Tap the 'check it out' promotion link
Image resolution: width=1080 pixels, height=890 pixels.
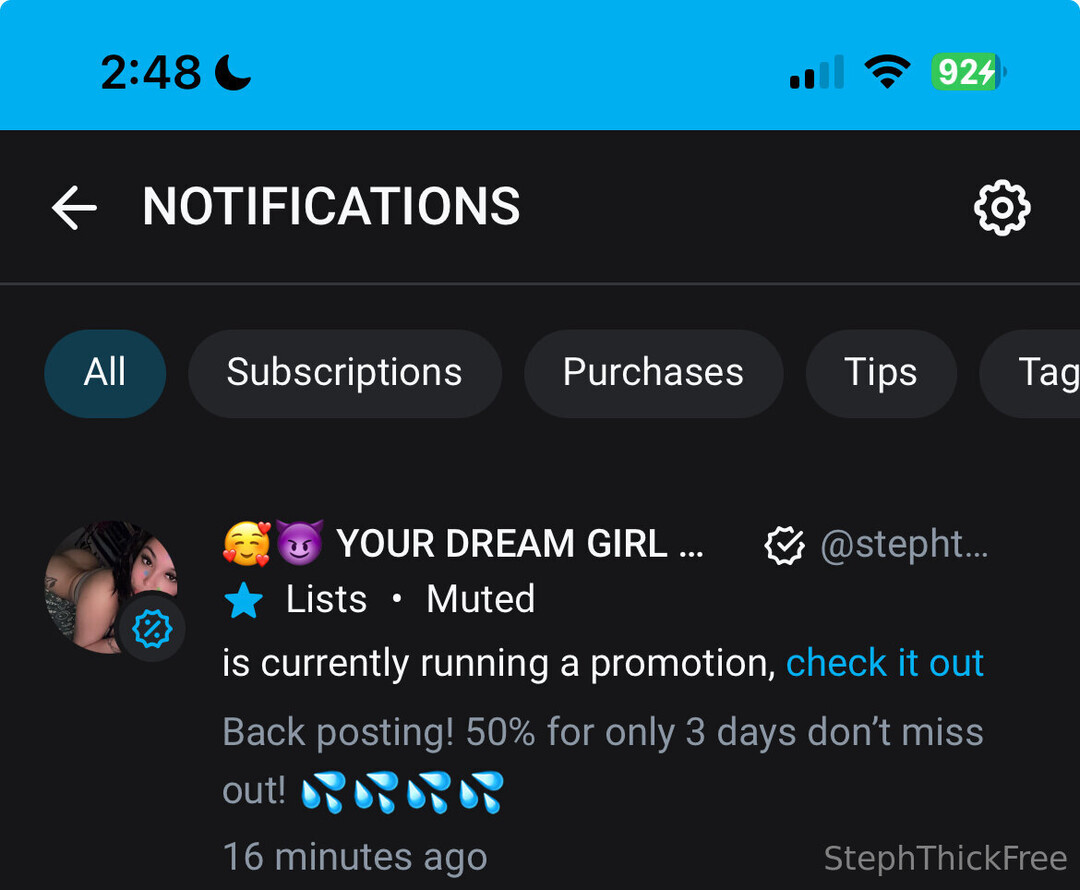(885, 663)
